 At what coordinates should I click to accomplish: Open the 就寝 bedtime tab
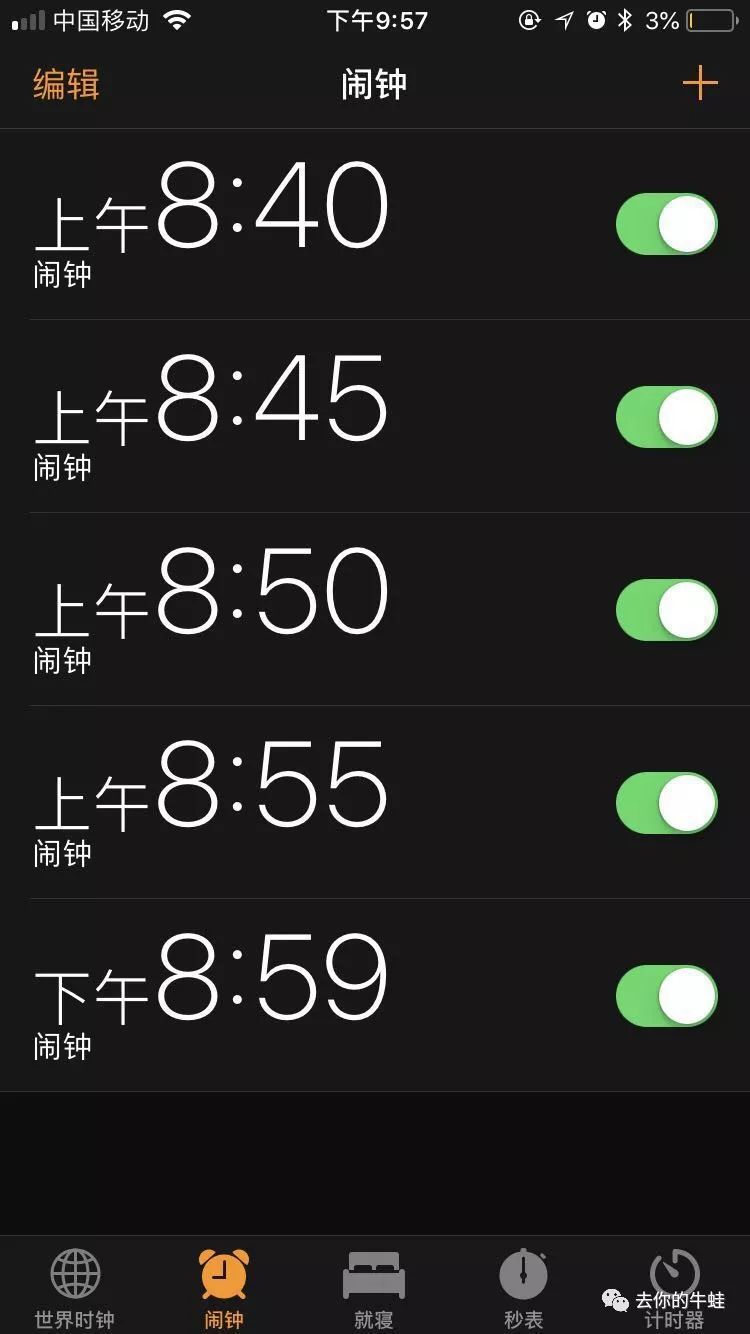(x=374, y=1288)
